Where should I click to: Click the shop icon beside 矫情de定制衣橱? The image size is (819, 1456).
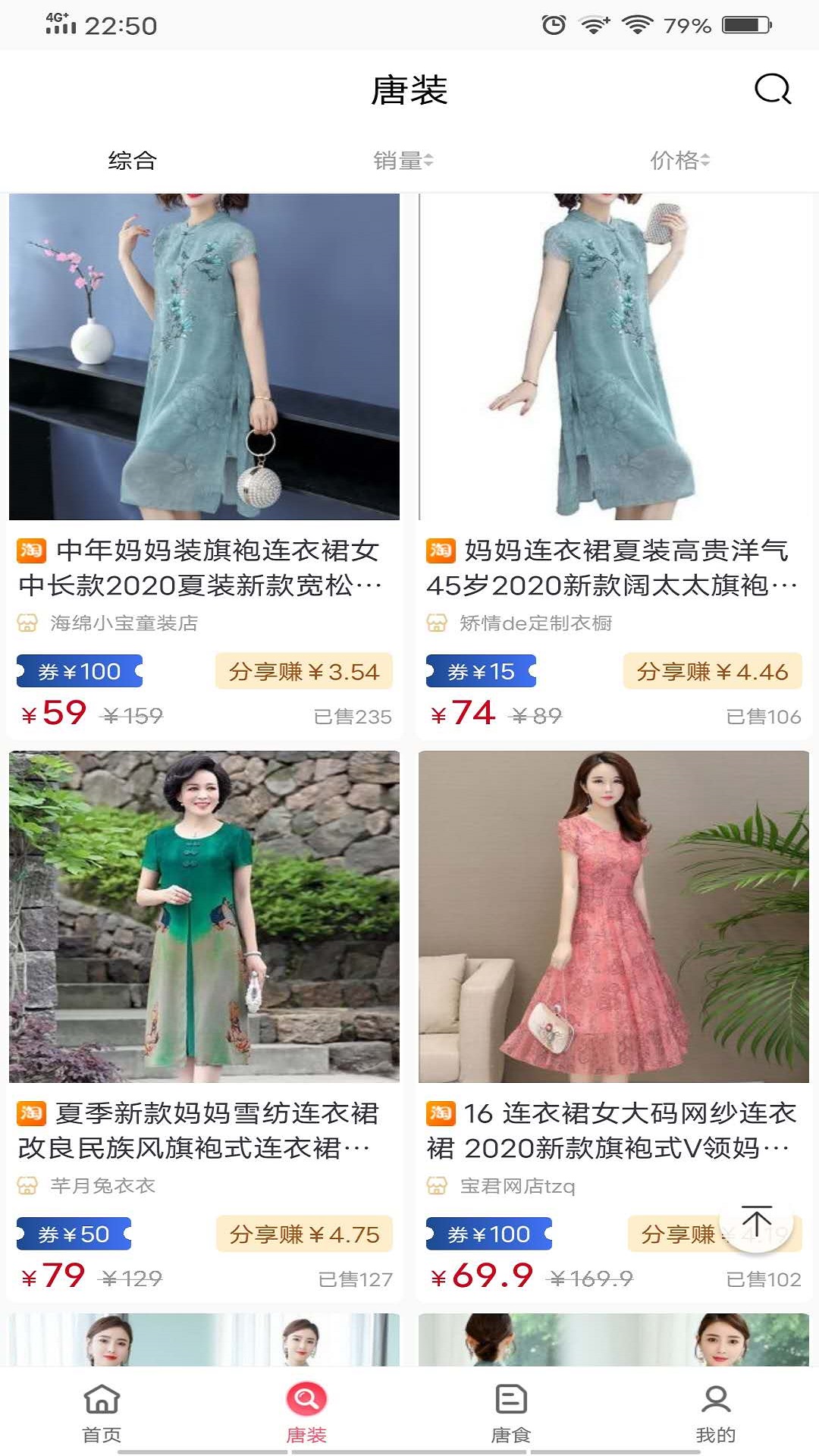pos(438,624)
